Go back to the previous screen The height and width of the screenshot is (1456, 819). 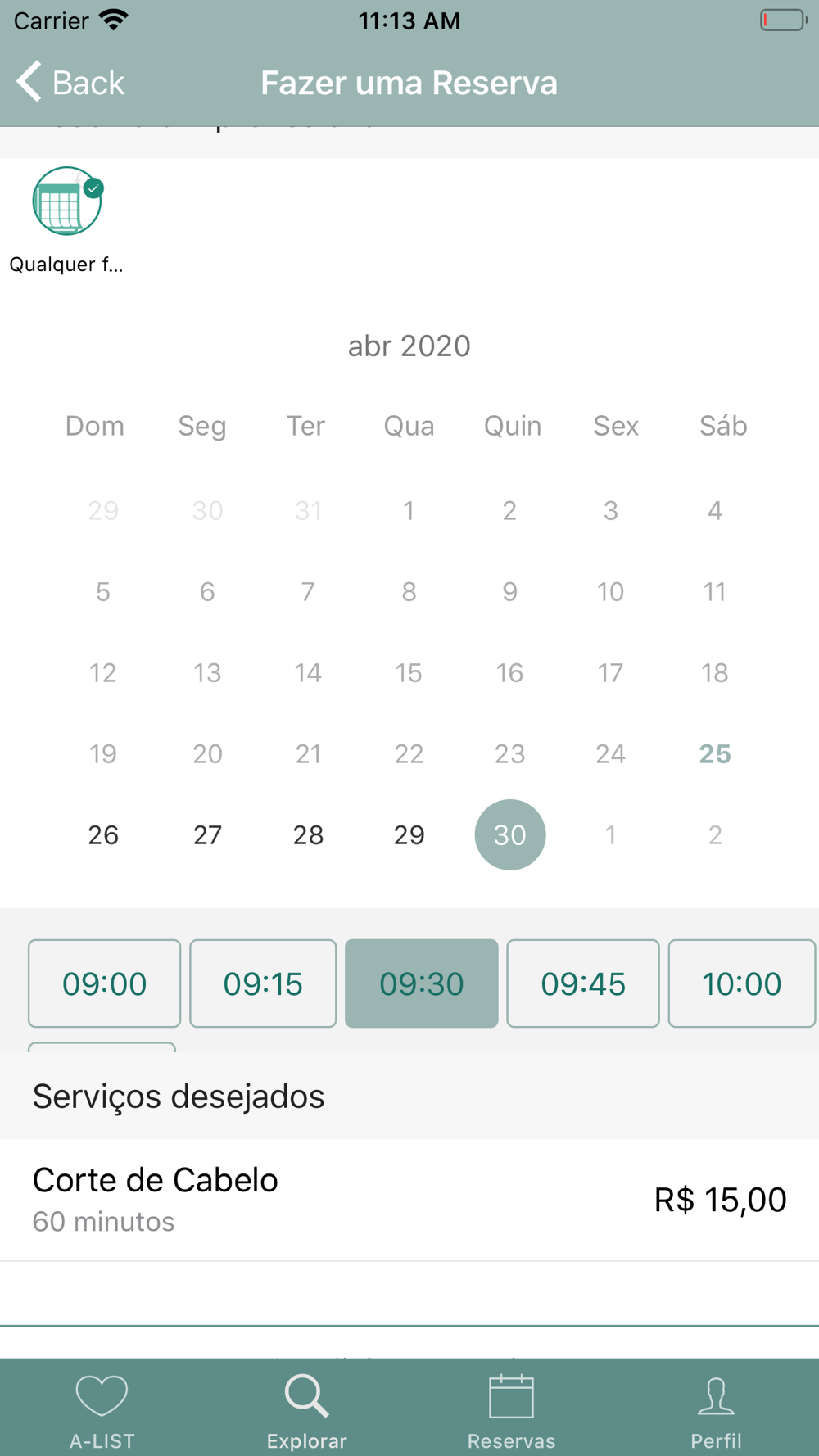coord(70,82)
